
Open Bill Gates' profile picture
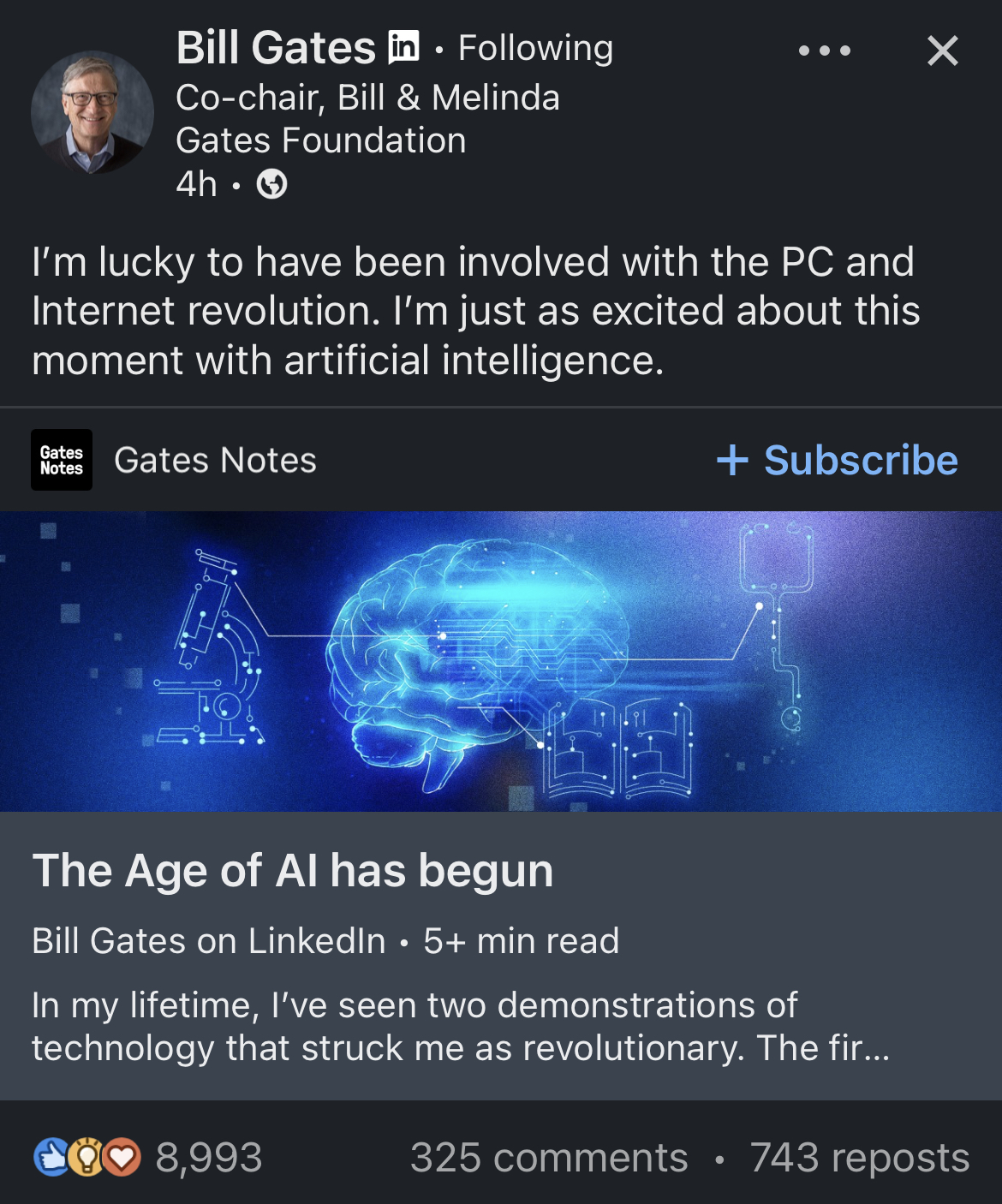click(92, 112)
